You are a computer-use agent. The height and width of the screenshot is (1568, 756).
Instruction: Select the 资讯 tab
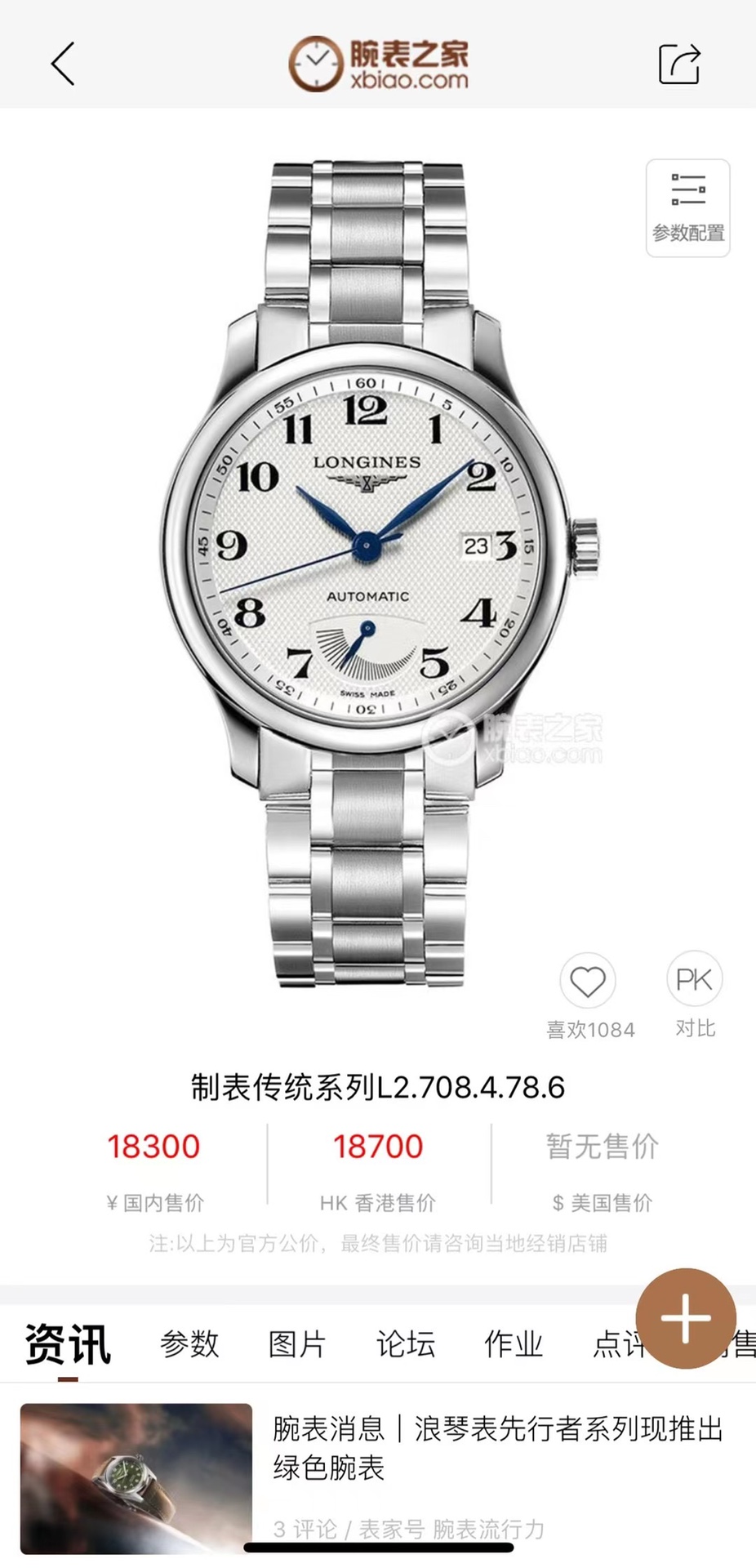coord(68,1344)
